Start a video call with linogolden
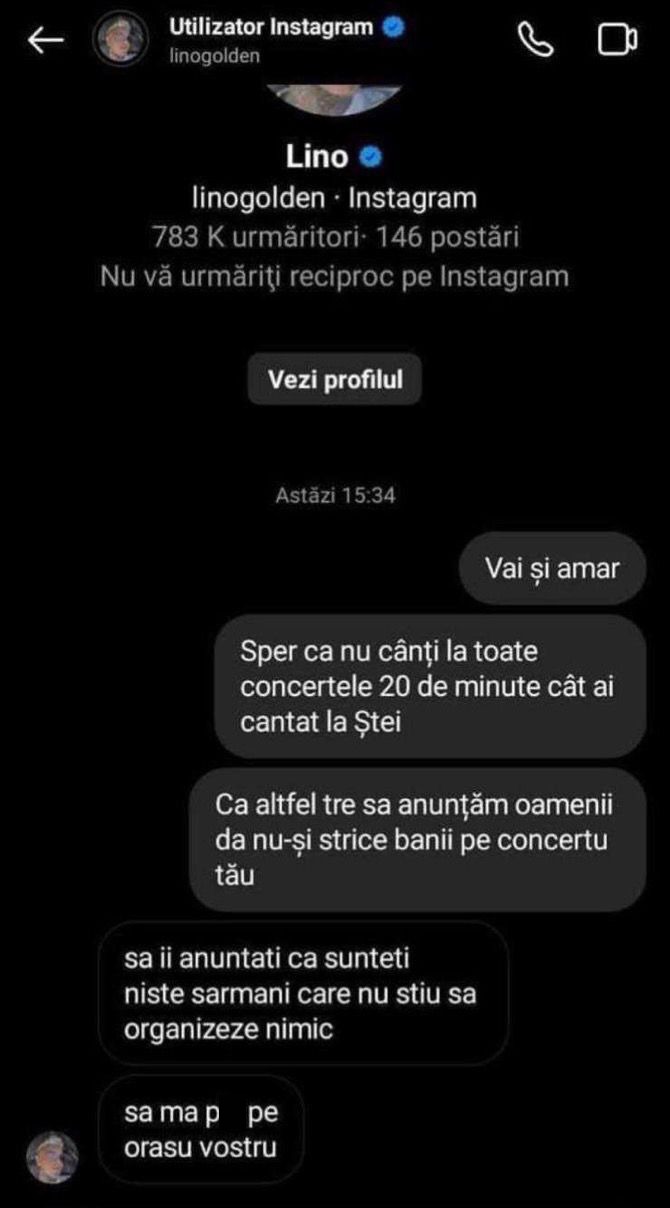The width and height of the screenshot is (670, 1208). coord(617,40)
